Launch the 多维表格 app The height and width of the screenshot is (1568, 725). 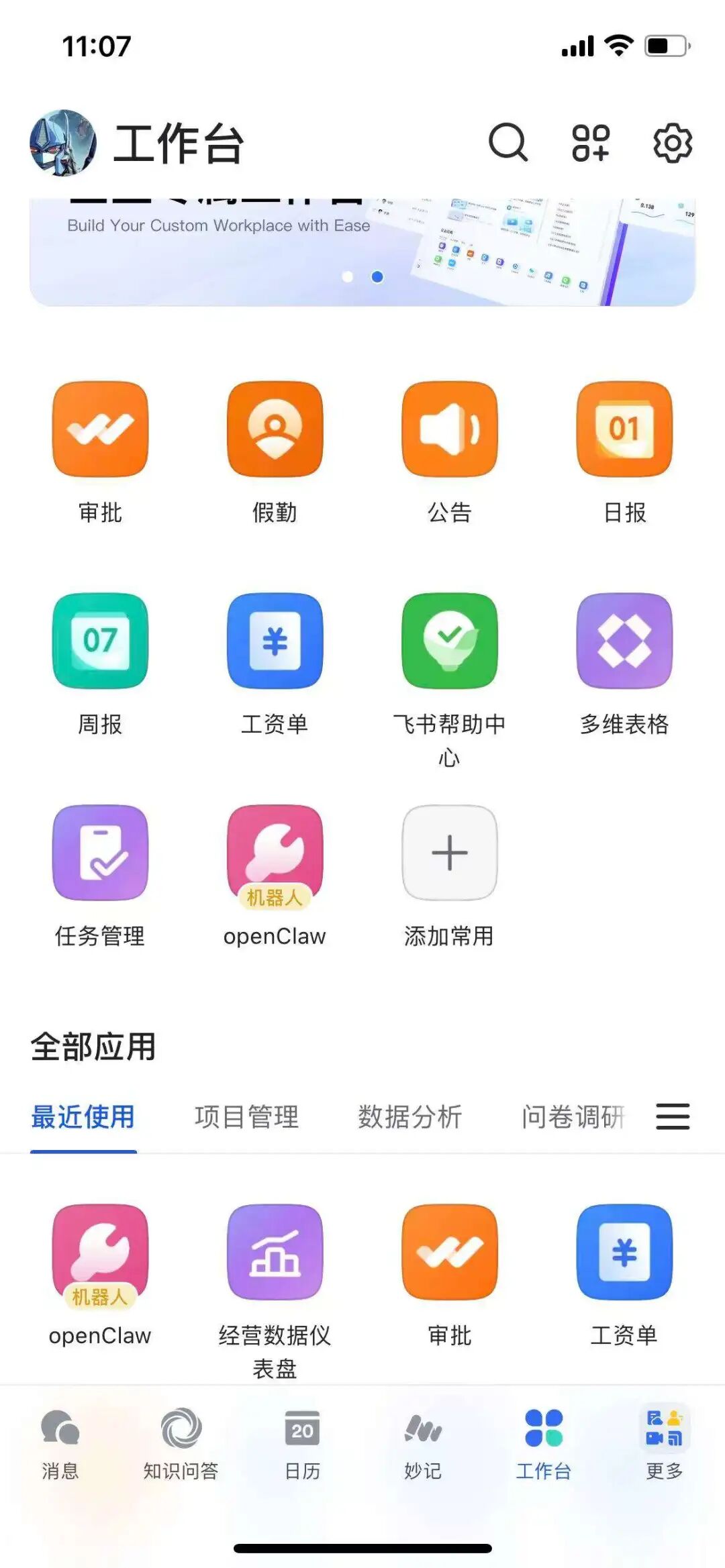tap(624, 641)
